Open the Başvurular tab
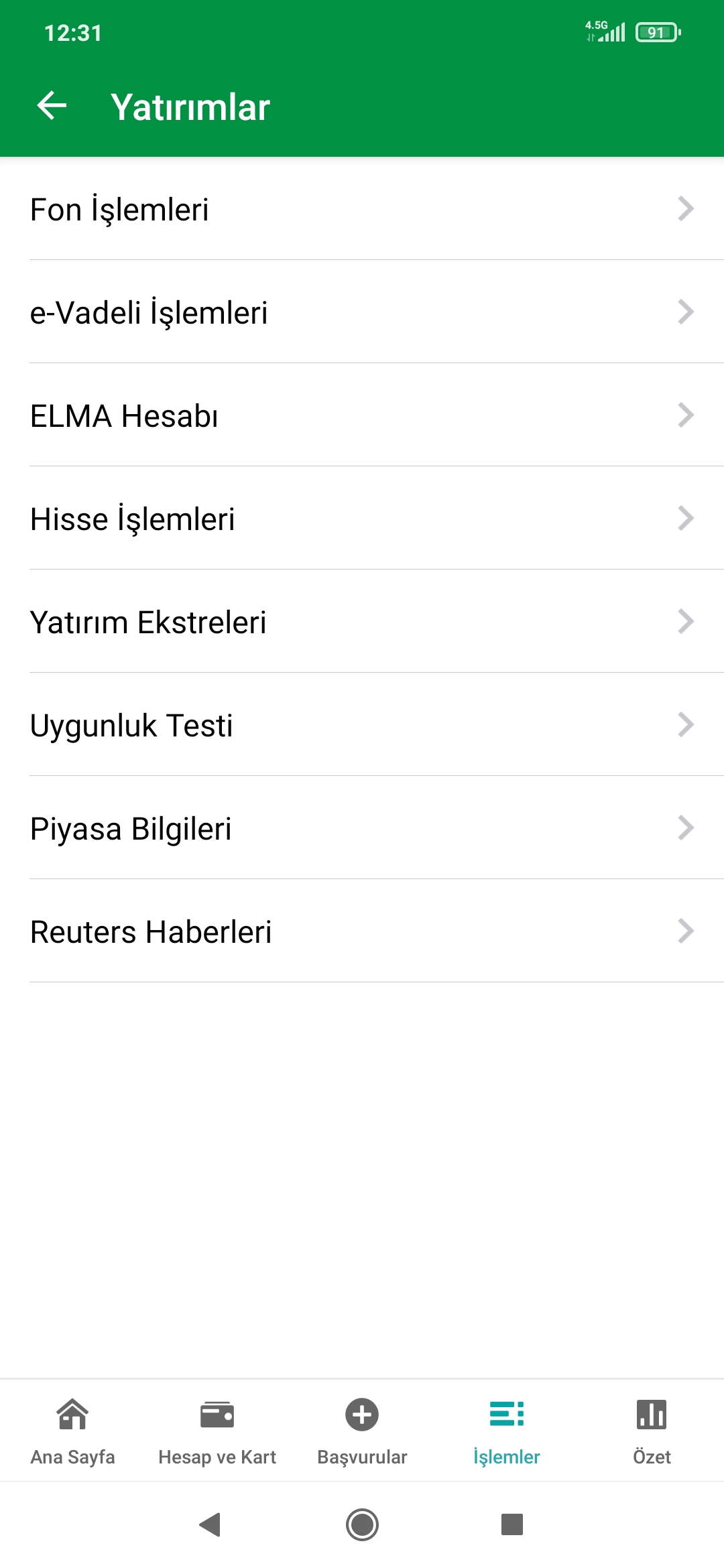Viewport: 724px width, 1568px height. point(362,1431)
